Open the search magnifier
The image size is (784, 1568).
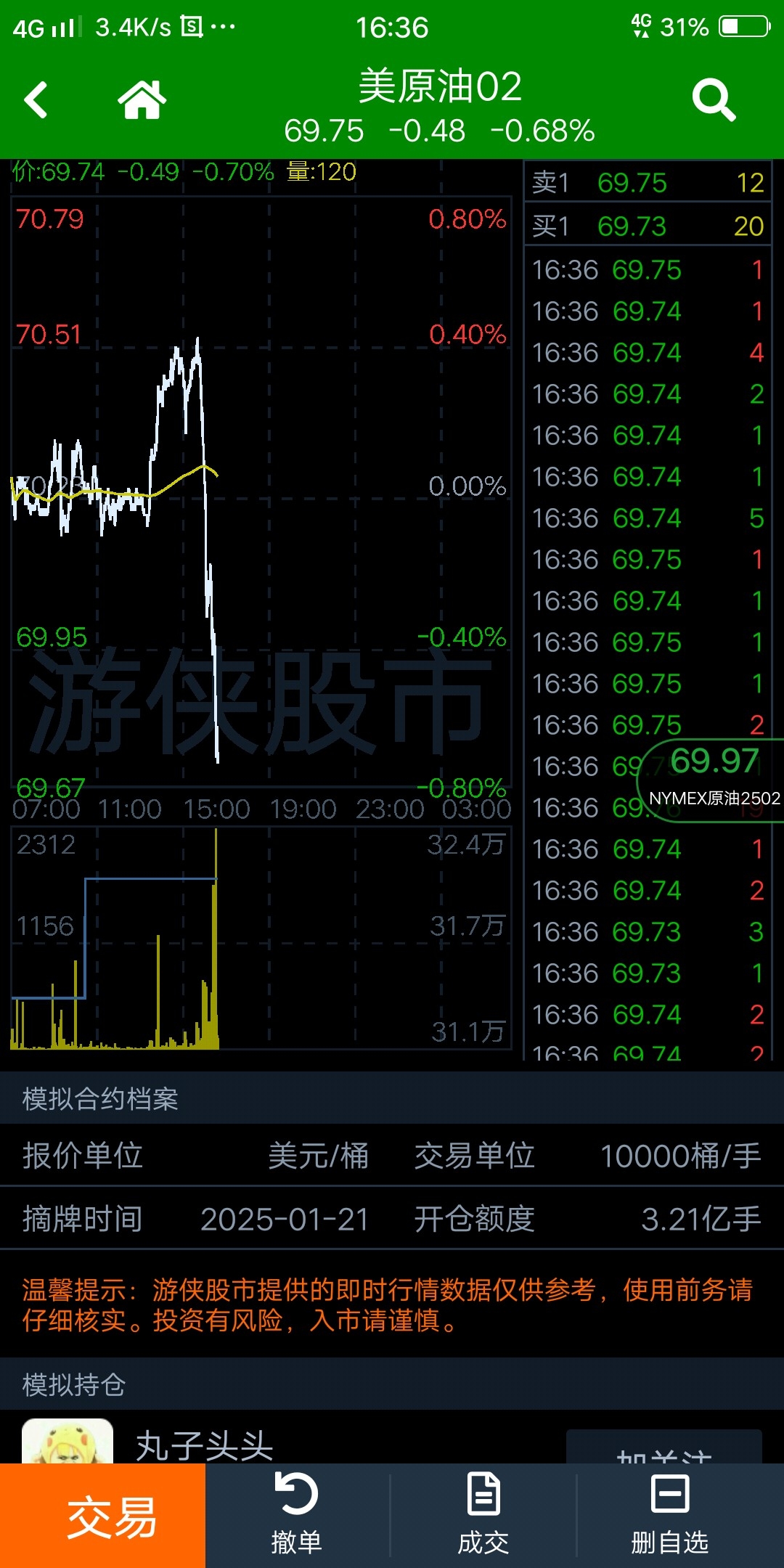pos(714,99)
